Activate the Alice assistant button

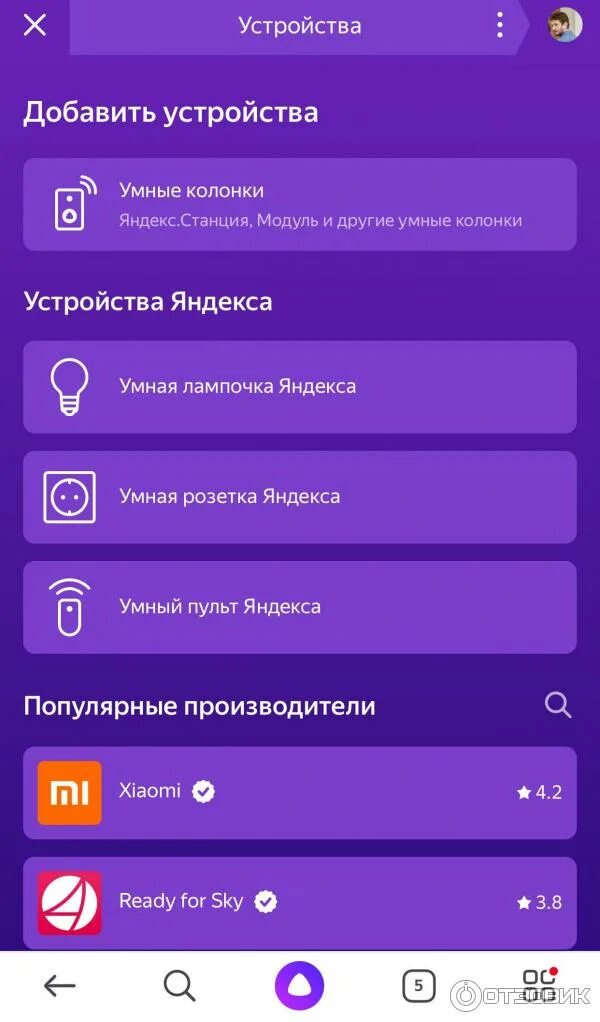tap(300, 986)
